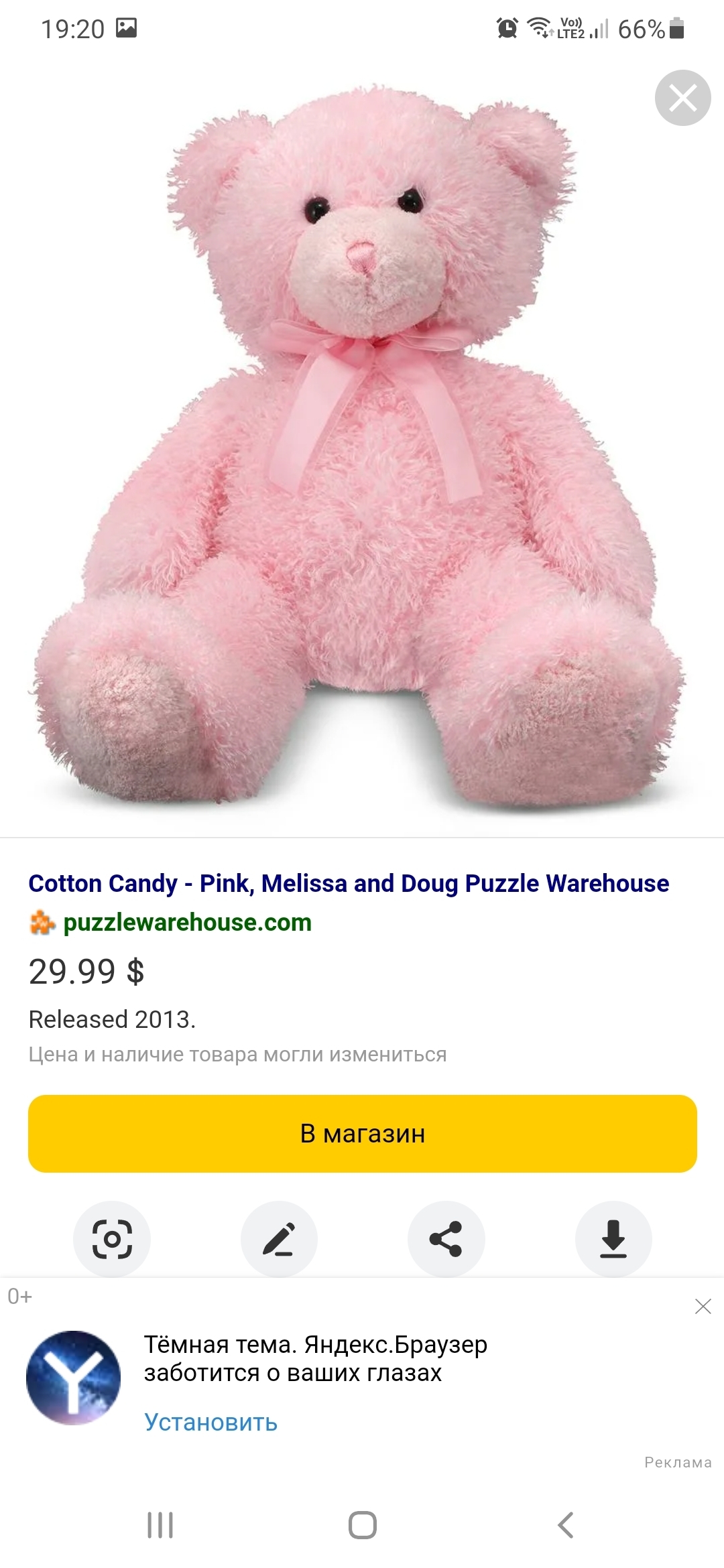
Task: Dismiss the Yandex Browser ad banner
Action: pyautogui.click(x=703, y=1306)
